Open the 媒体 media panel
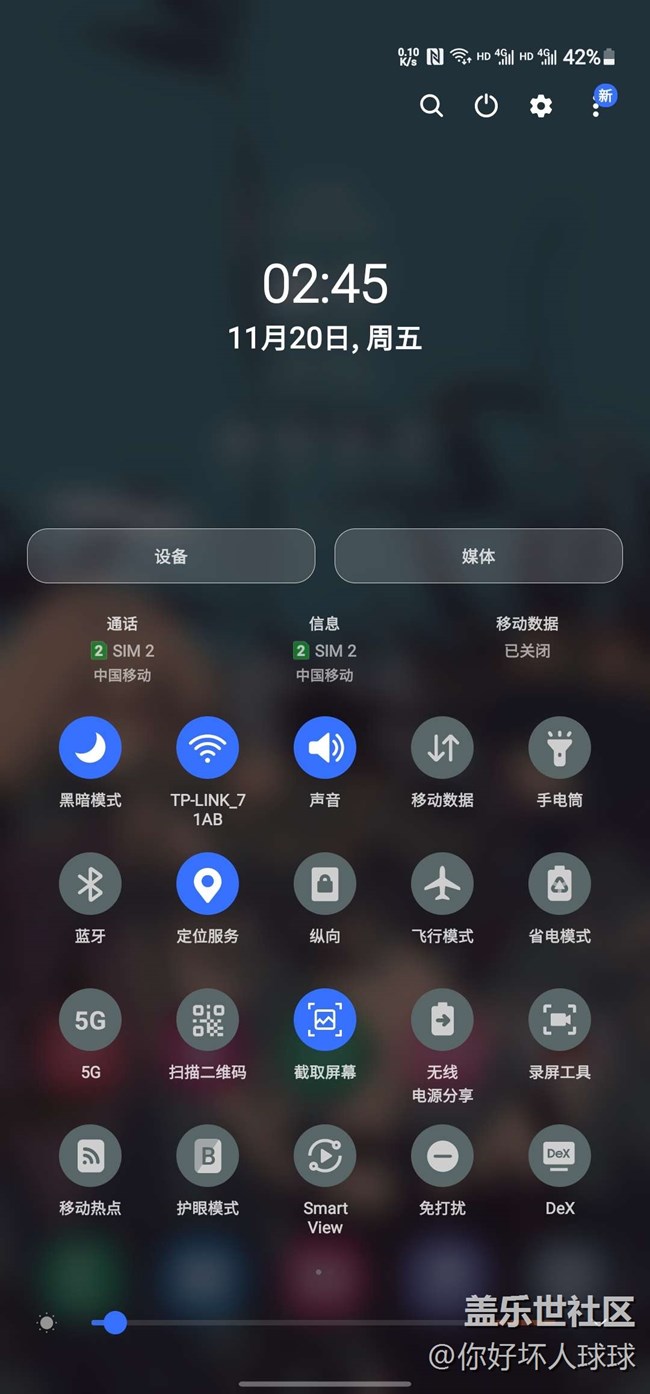The width and height of the screenshot is (650, 1394). click(478, 556)
